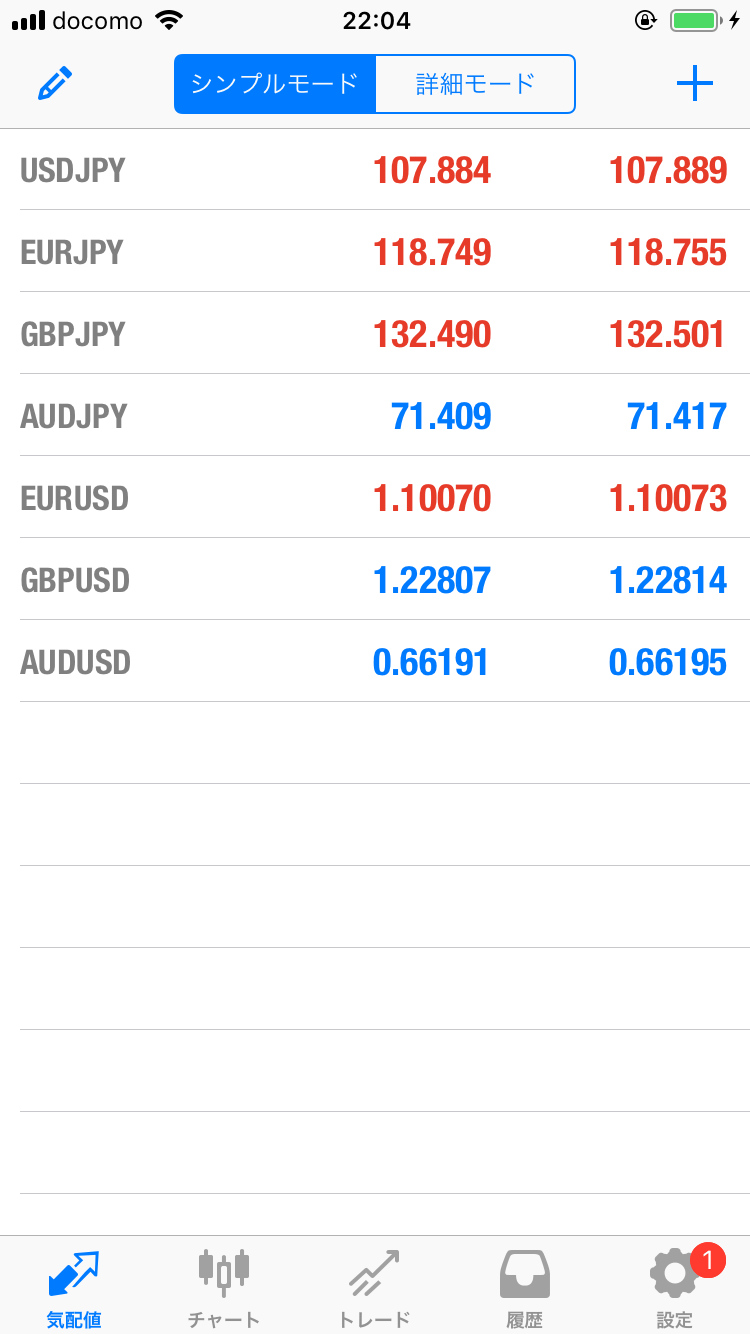Screen dimensions: 750x1334
Task: Tap the pencil edit icon
Action: pos(55,84)
